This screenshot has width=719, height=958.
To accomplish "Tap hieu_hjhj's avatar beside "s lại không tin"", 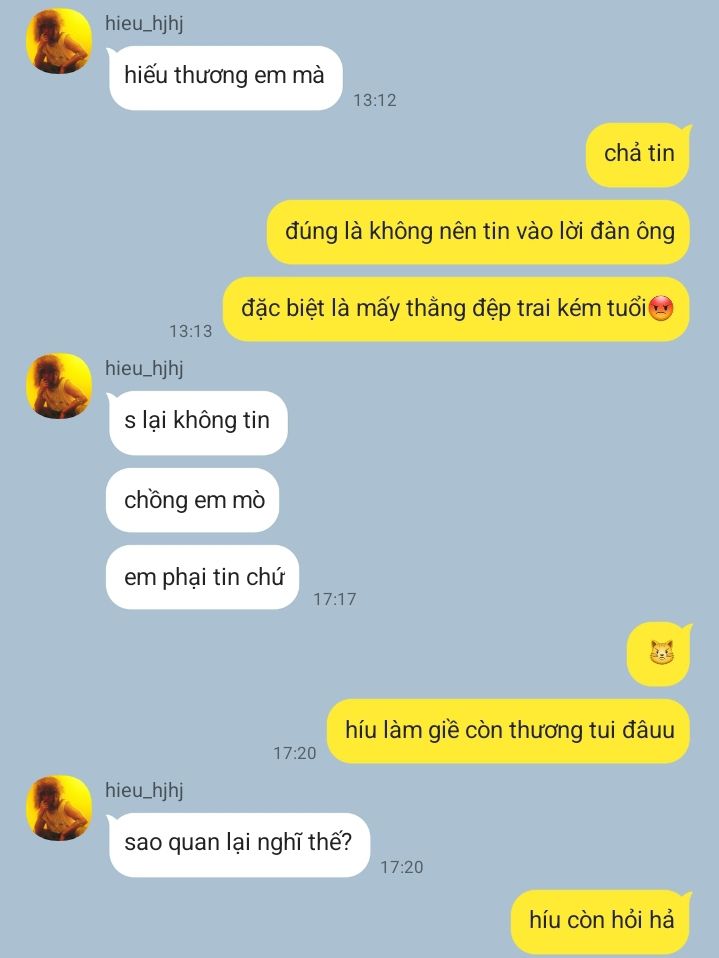I will click(59, 386).
